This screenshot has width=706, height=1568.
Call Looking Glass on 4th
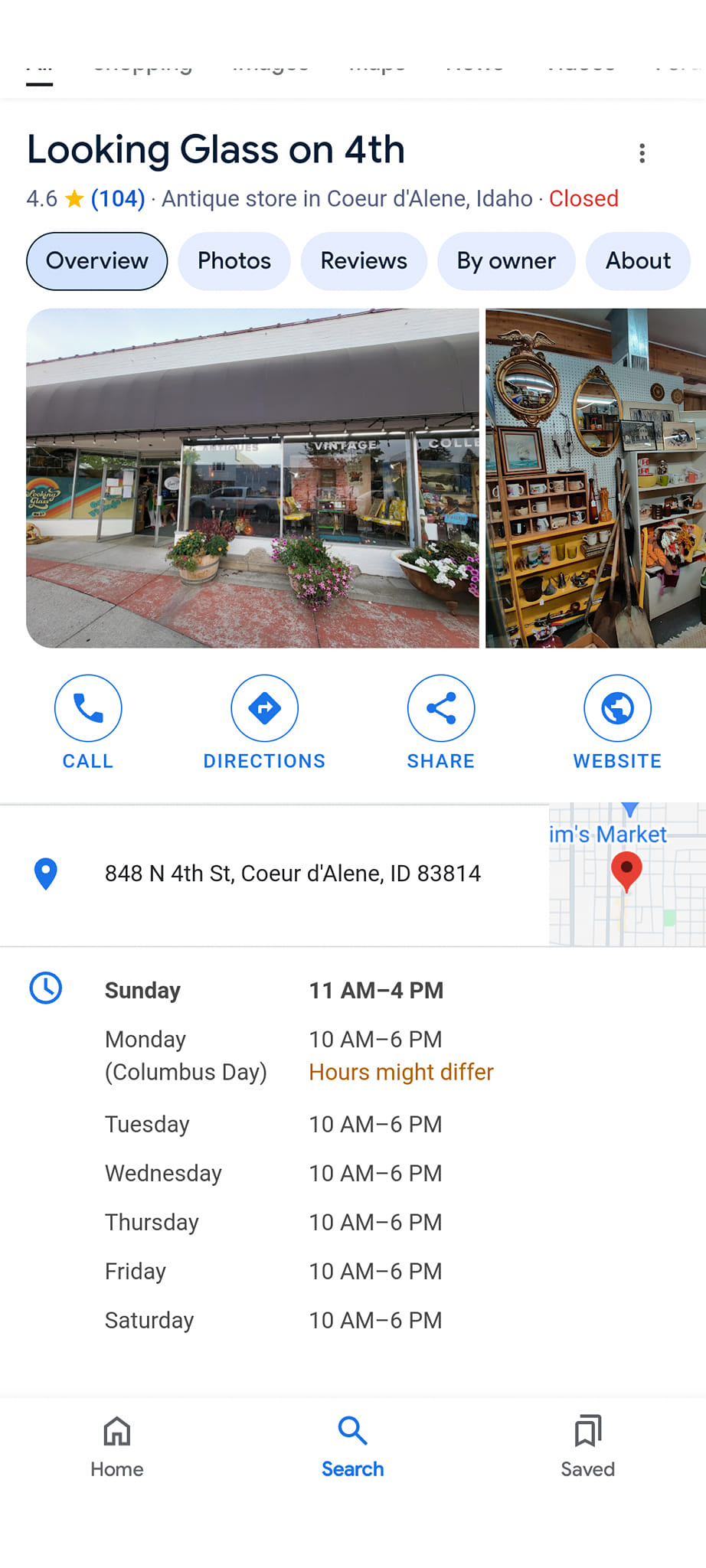coord(88,722)
